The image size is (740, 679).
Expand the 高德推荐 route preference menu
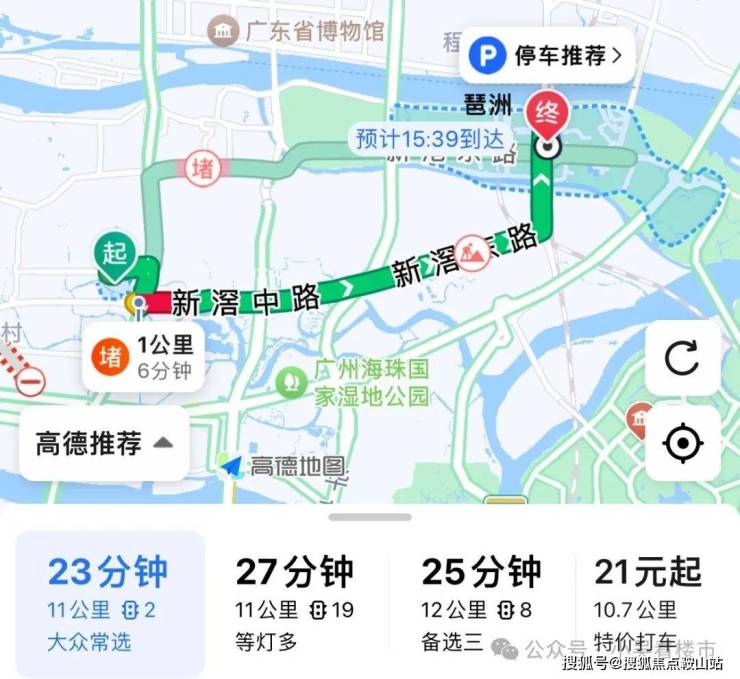(104, 443)
